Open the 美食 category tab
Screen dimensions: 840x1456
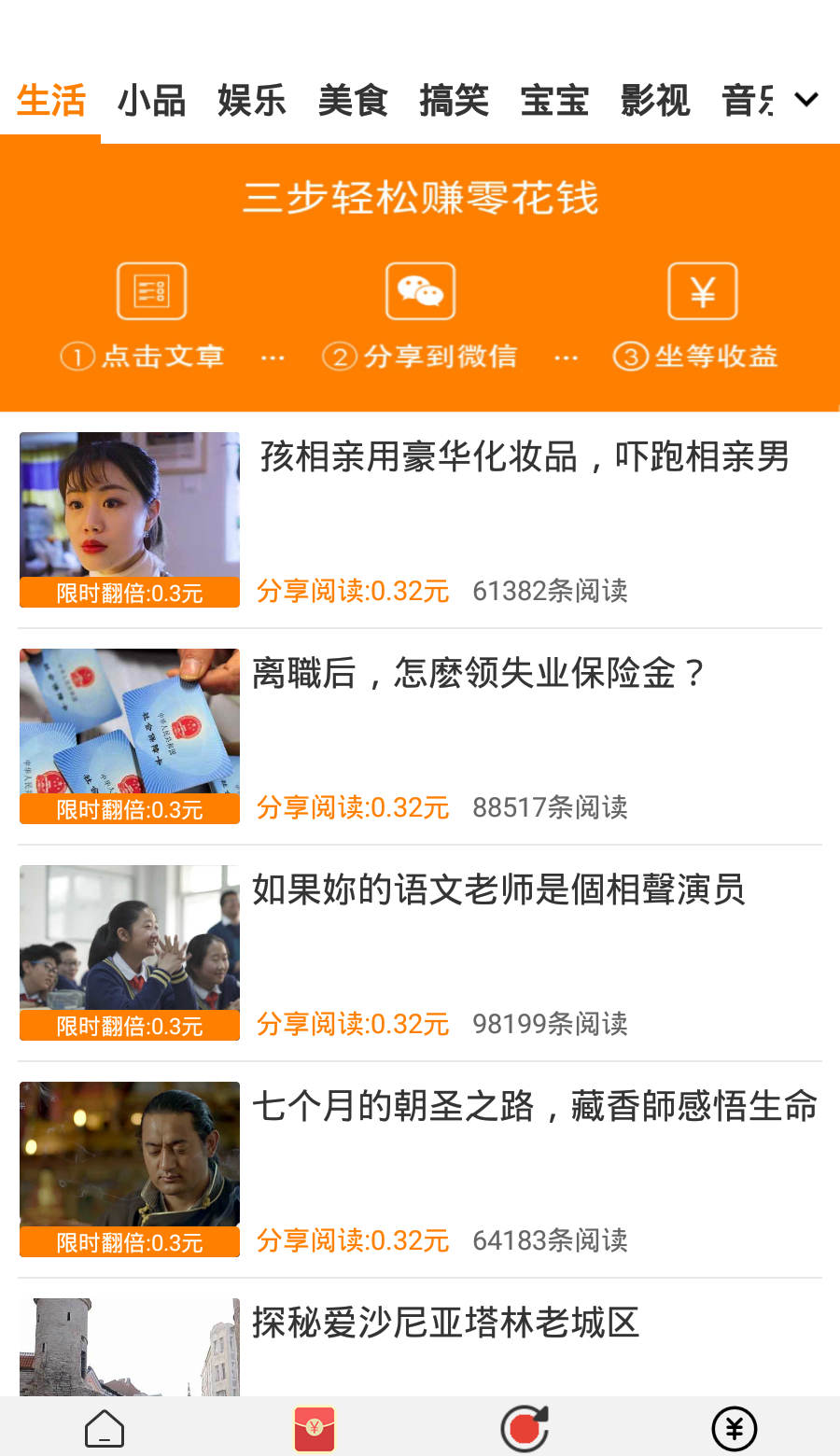click(353, 101)
